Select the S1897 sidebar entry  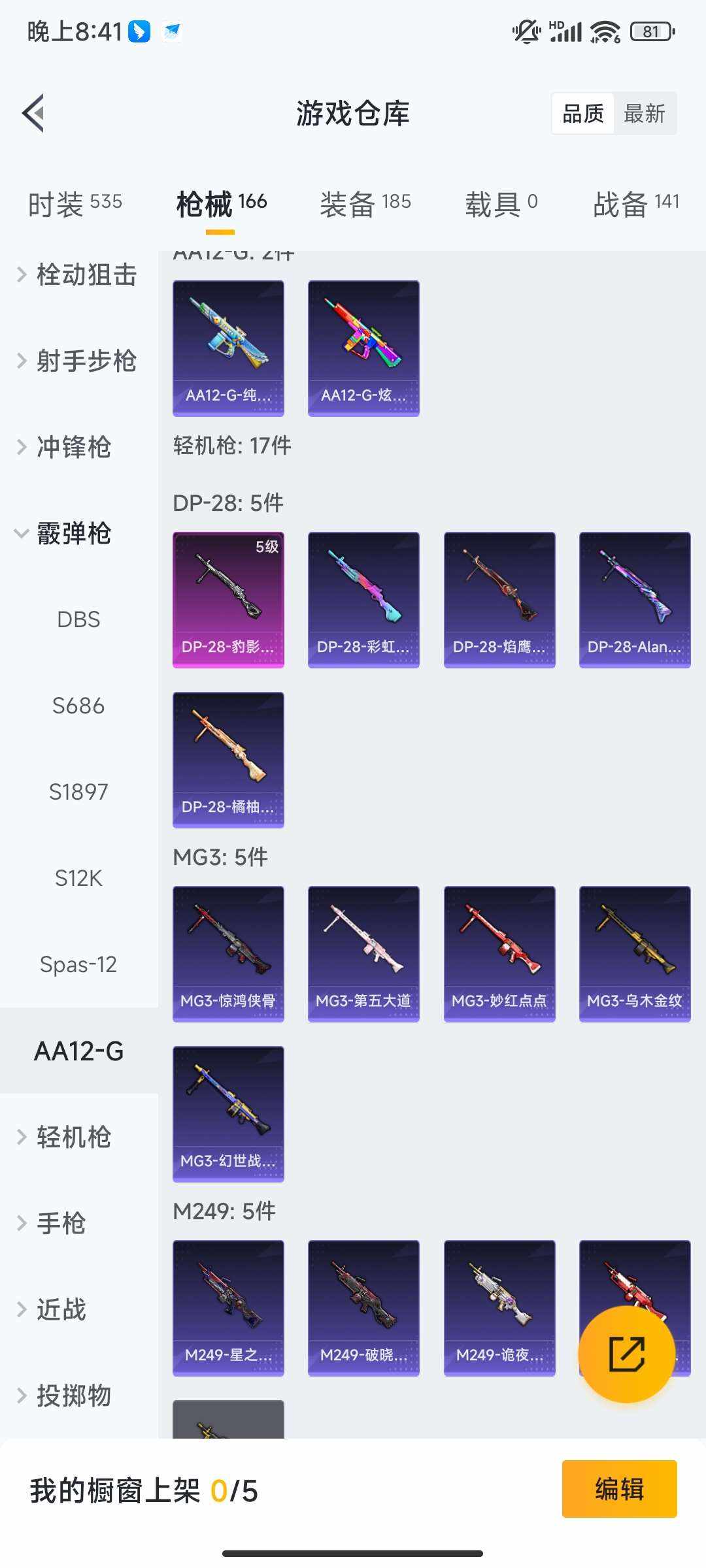point(78,792)
